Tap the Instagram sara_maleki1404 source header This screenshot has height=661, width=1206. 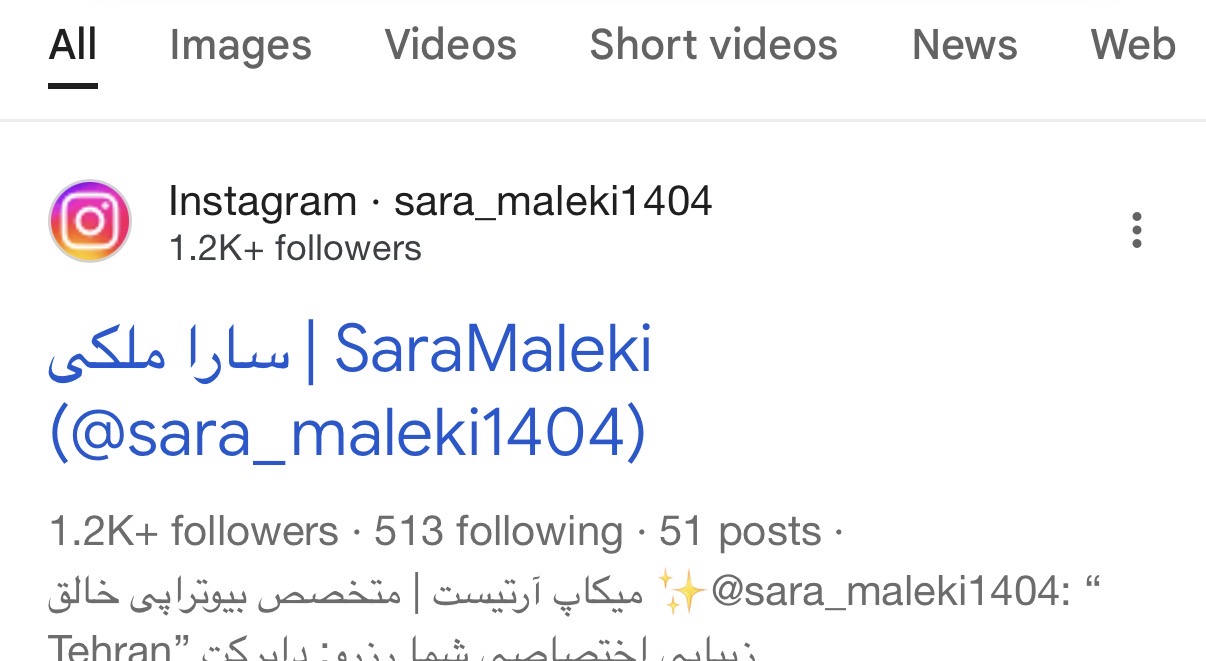coord(380,222)
